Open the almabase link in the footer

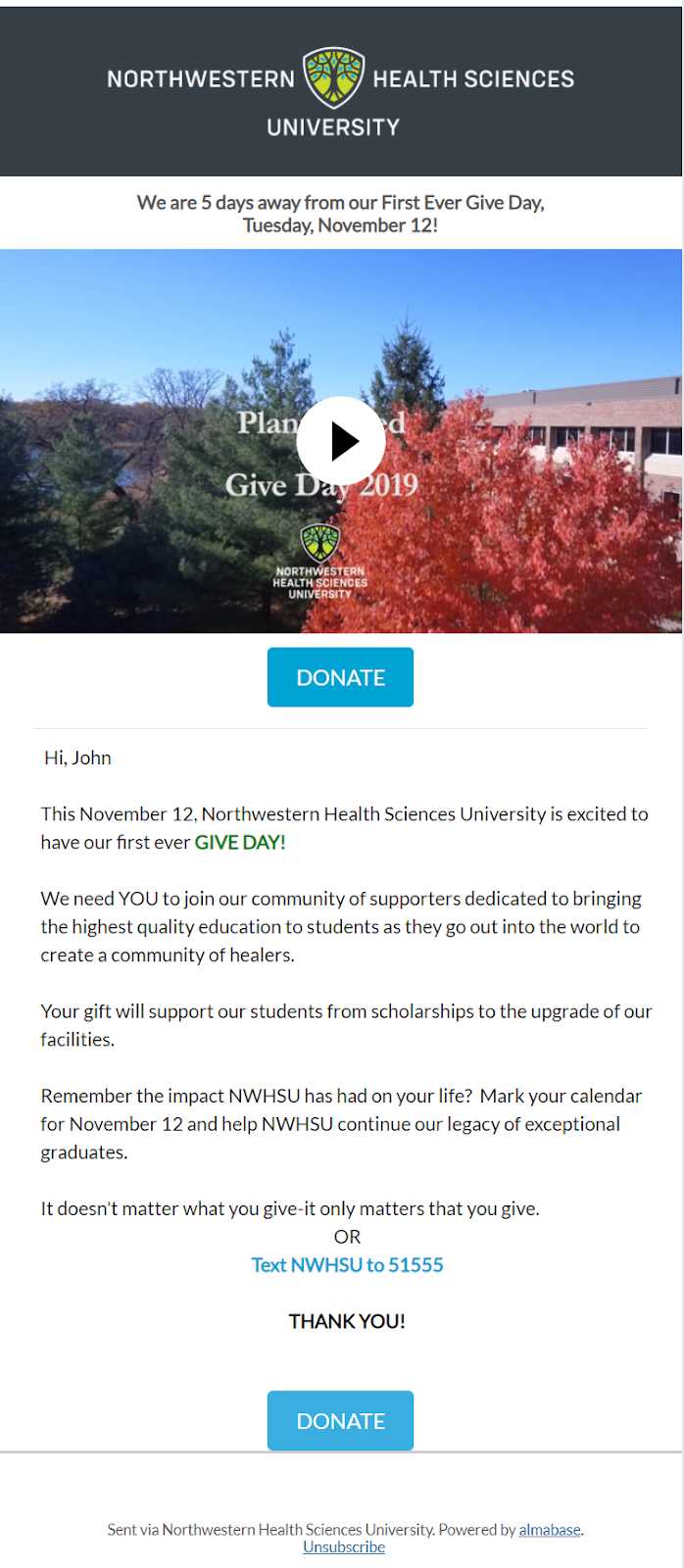point(550,1530)
